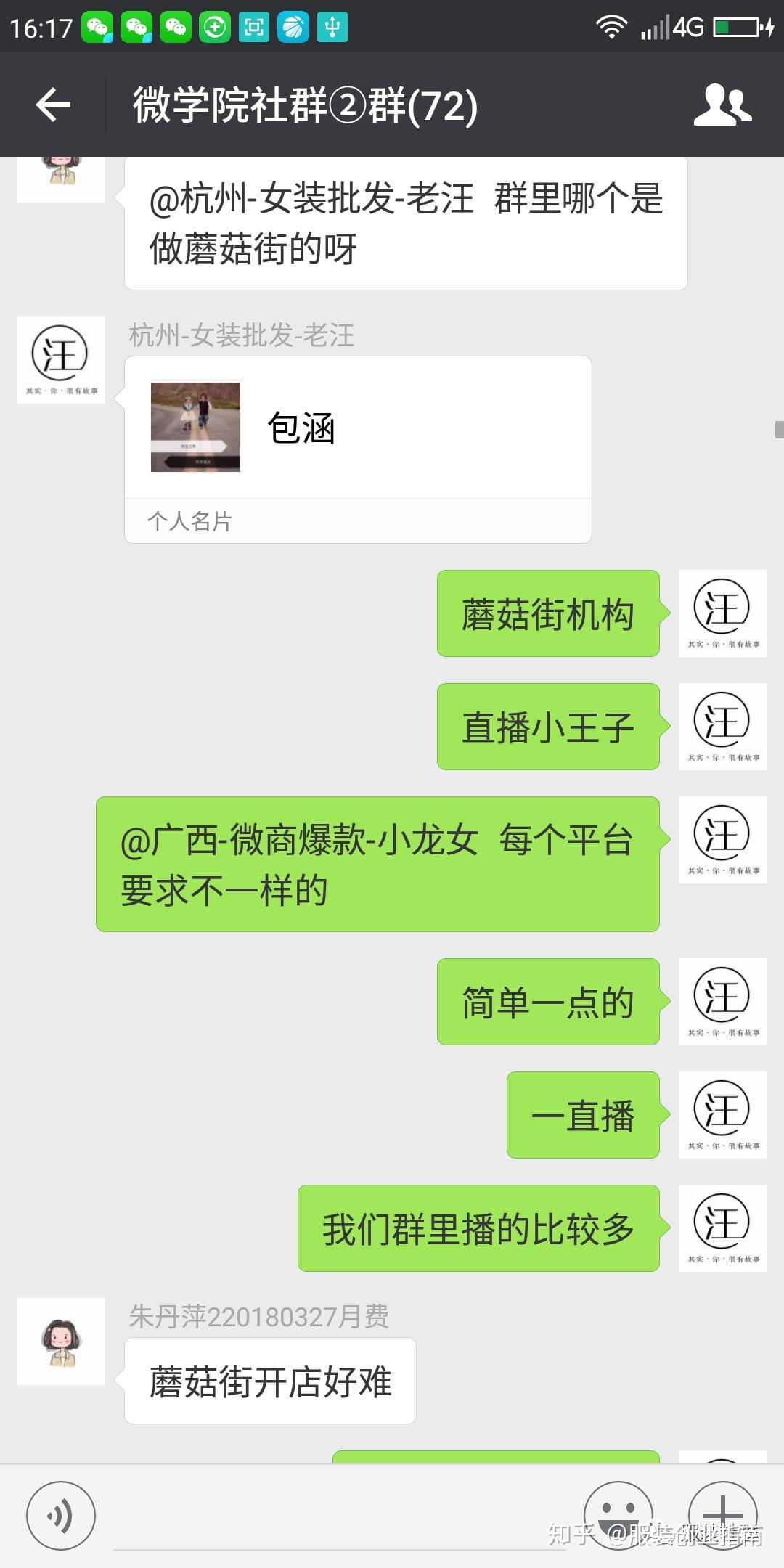Open 朱丹萍220180327月费 avatar profile
784x1568 pixels.
pos(61,1342)
